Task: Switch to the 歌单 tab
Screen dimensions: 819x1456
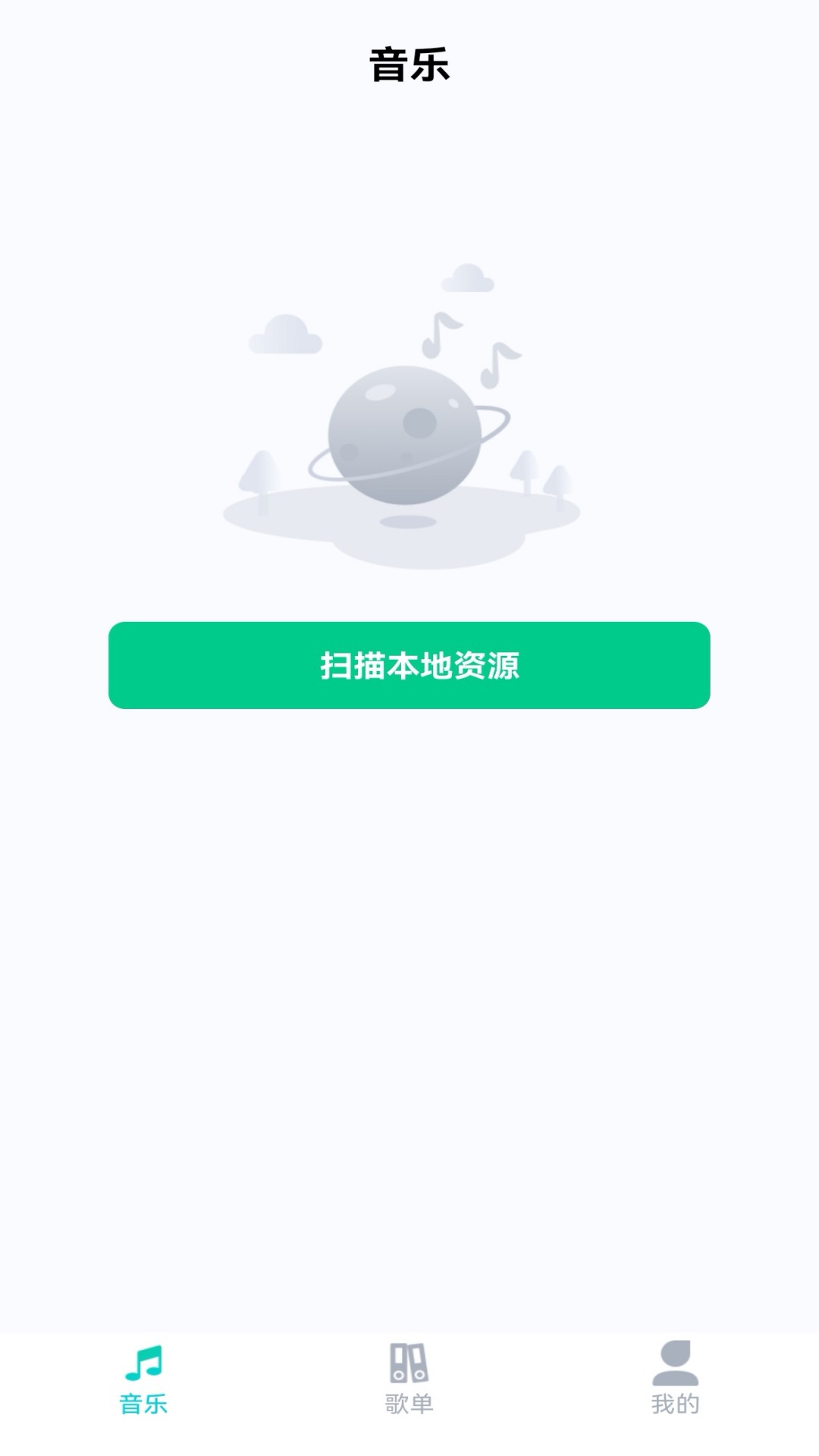Action: pyautogui.click(x=409, y=1380)
